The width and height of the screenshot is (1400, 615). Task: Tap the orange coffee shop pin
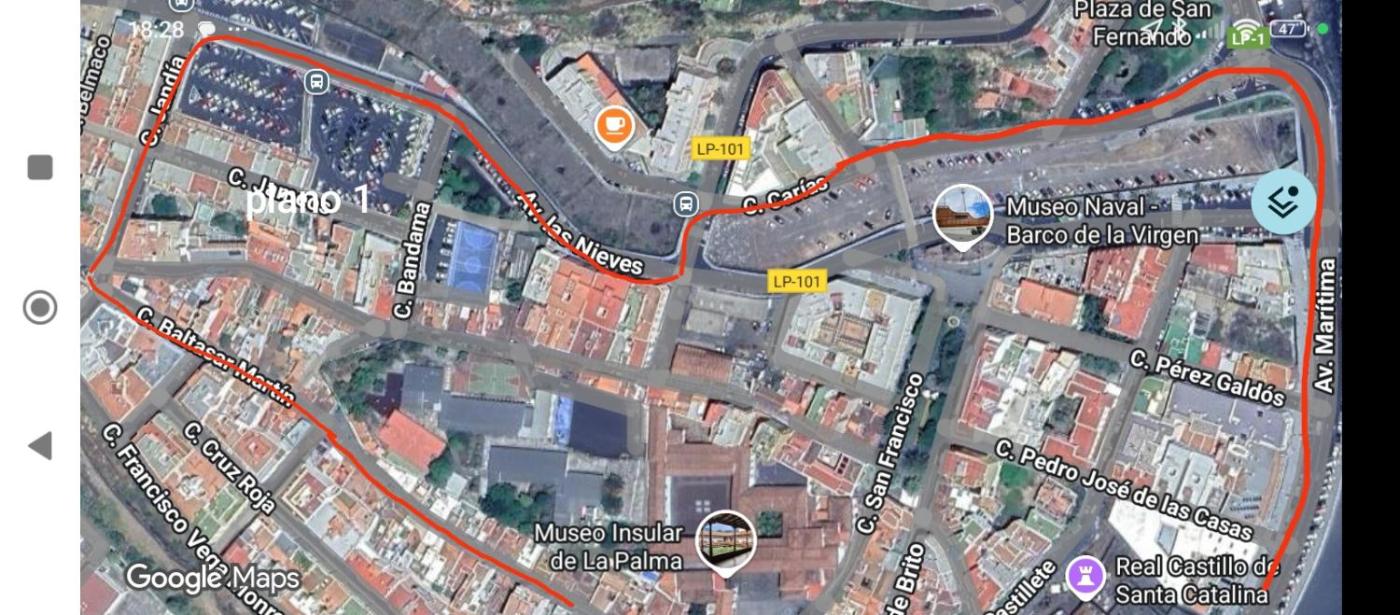[x=615, y=127]
